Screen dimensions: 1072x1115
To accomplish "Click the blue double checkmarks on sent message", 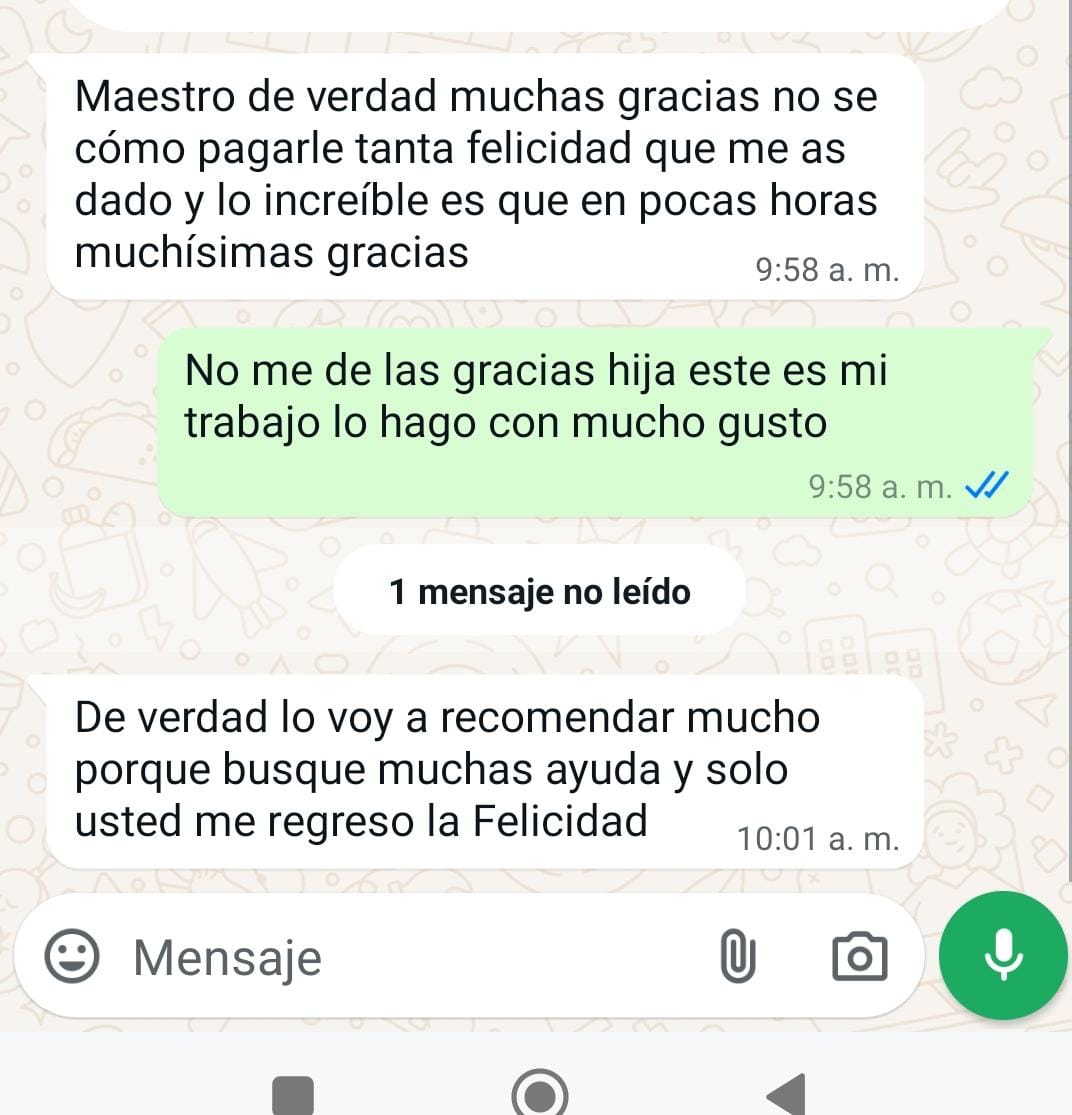I will [984, 487].
